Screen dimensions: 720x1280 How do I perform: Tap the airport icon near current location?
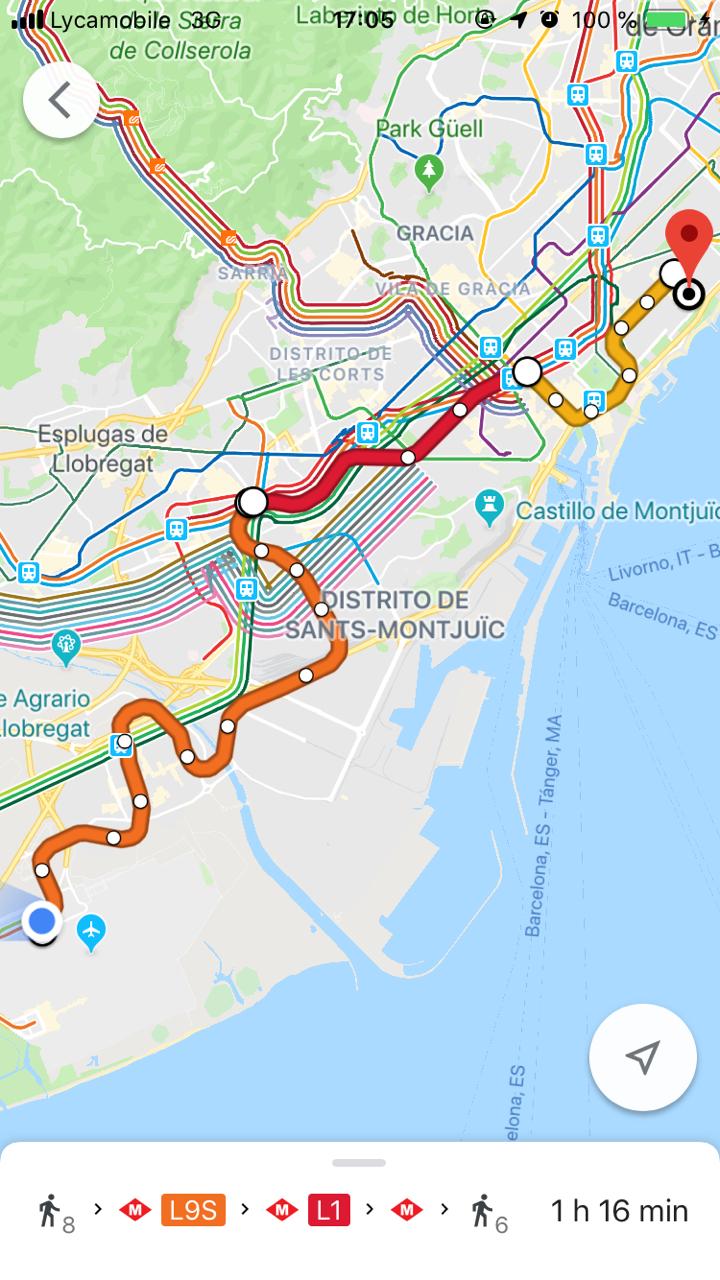(91, 932)
